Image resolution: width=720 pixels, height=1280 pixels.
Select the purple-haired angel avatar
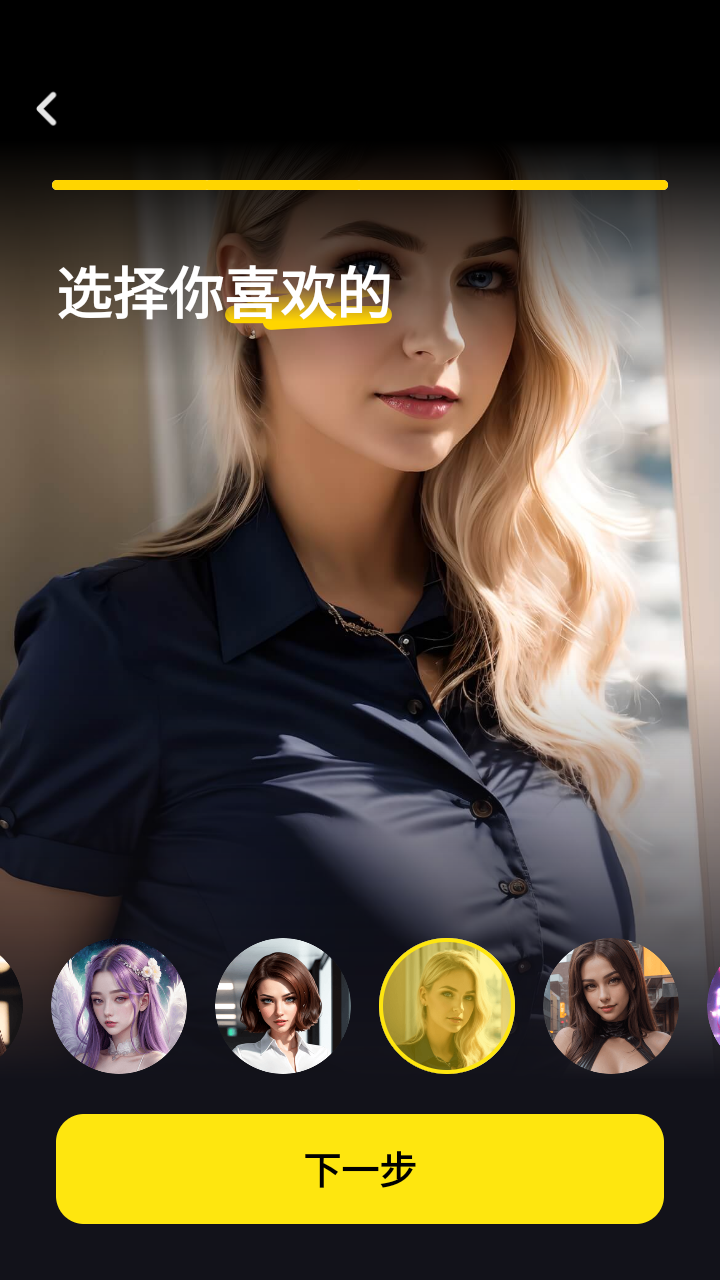point(119,1006)
